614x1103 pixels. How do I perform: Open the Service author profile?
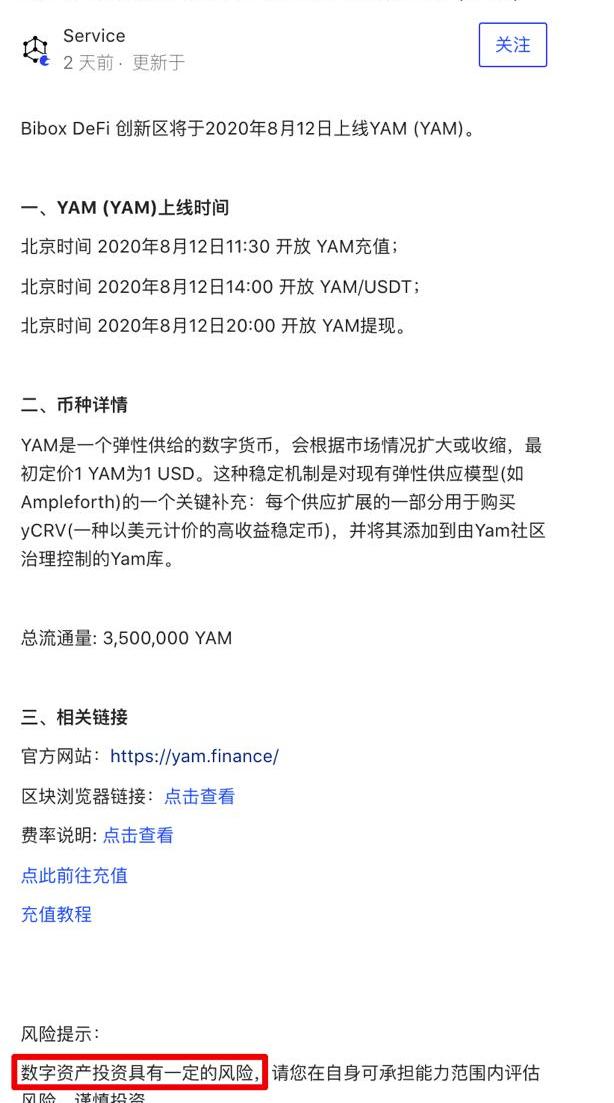[x=94, y=37]
